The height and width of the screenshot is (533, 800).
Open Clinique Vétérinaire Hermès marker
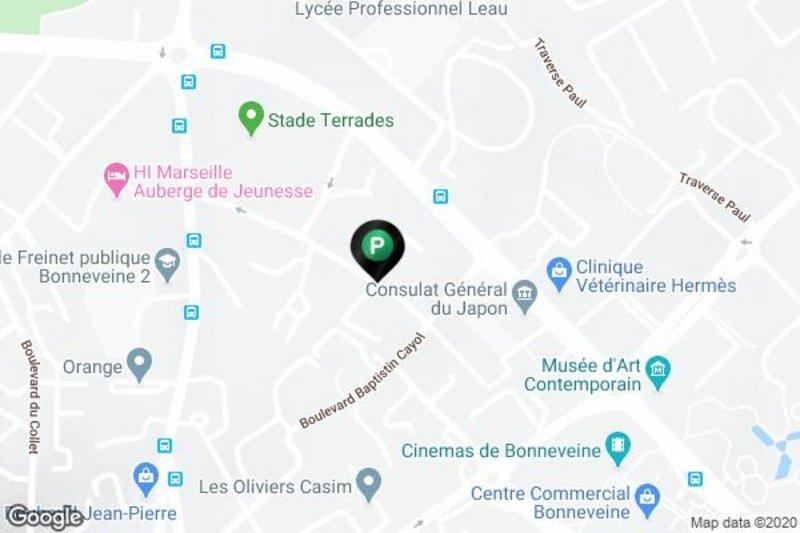557,270
